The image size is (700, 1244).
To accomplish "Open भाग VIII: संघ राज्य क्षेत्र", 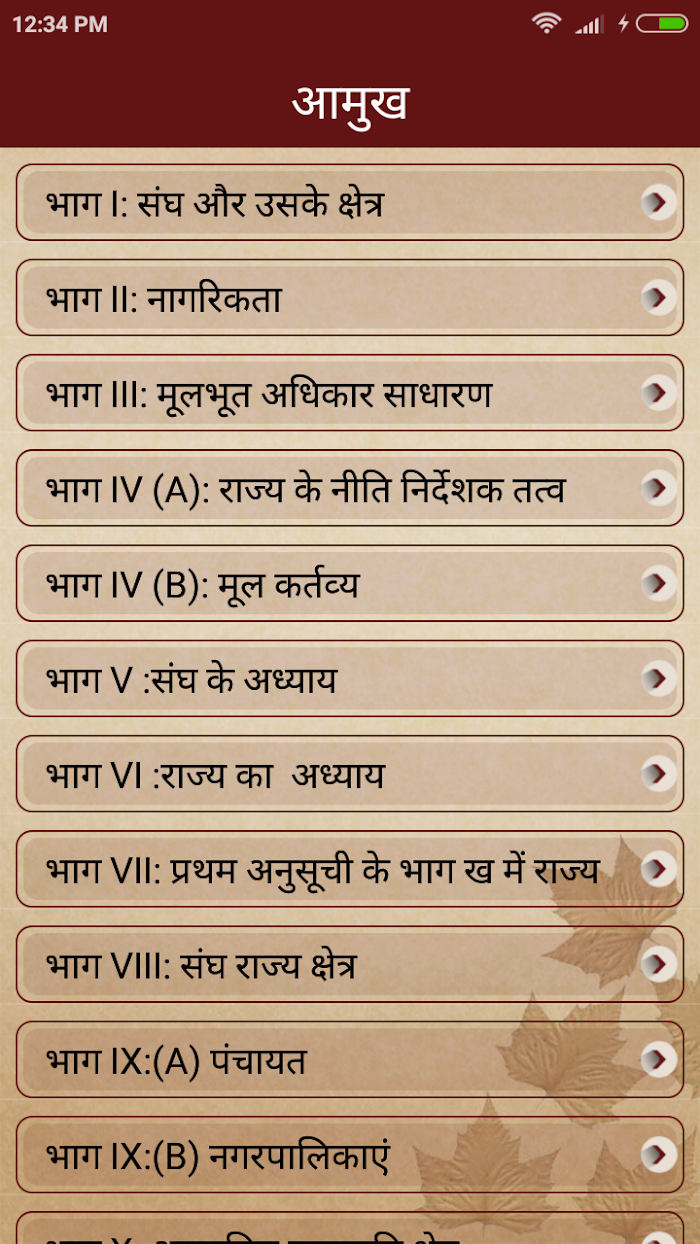I will (350, 965).
